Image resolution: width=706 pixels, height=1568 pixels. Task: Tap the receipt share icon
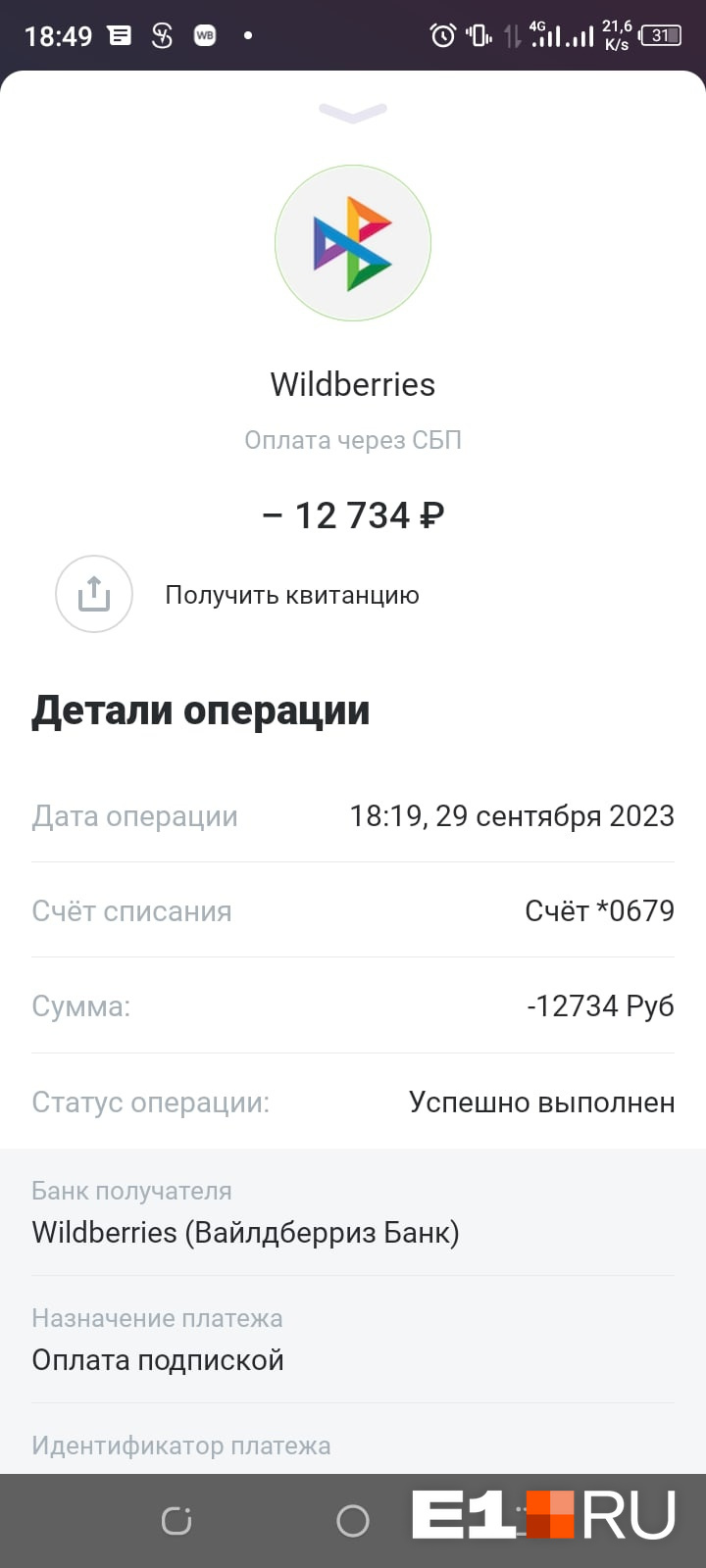click(94, 594)
